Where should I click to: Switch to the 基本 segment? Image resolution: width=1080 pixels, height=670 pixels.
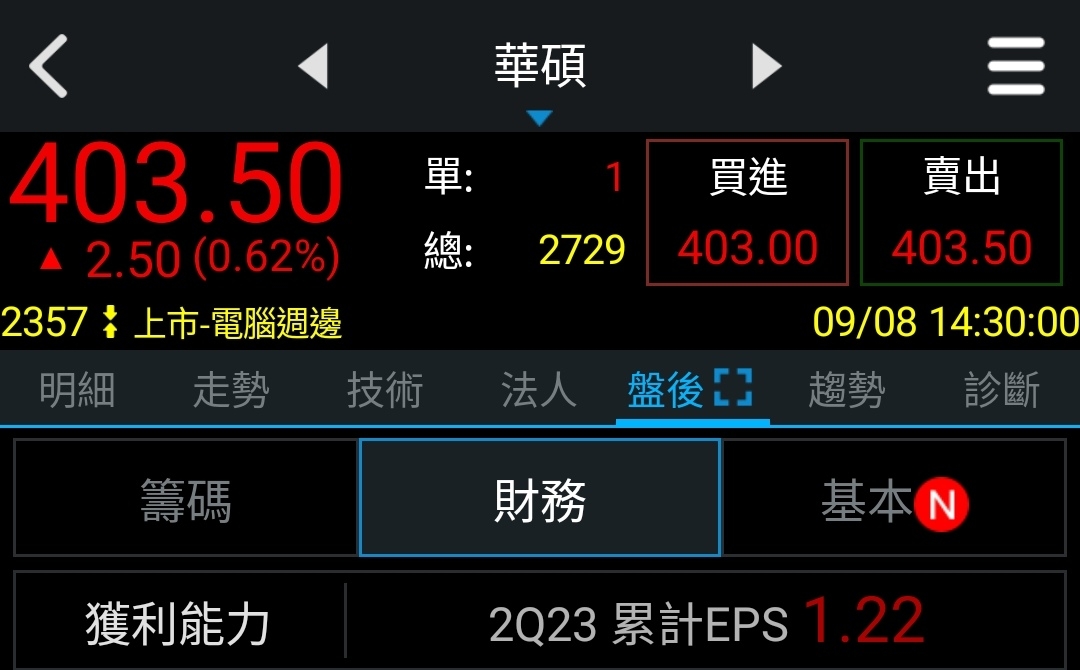click(x=893, y=498)
